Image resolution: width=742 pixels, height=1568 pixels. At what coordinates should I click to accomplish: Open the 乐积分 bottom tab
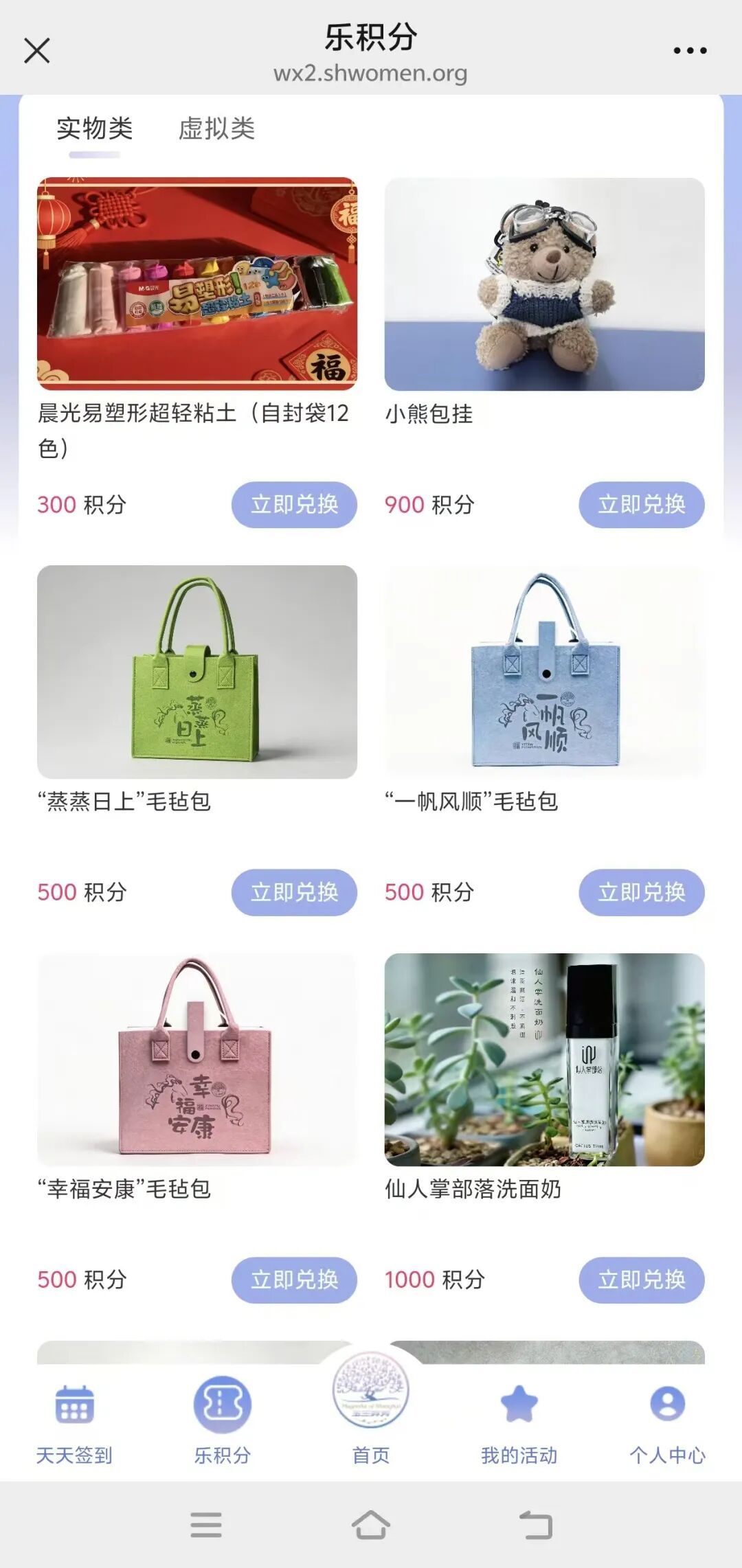(222, 1422)
